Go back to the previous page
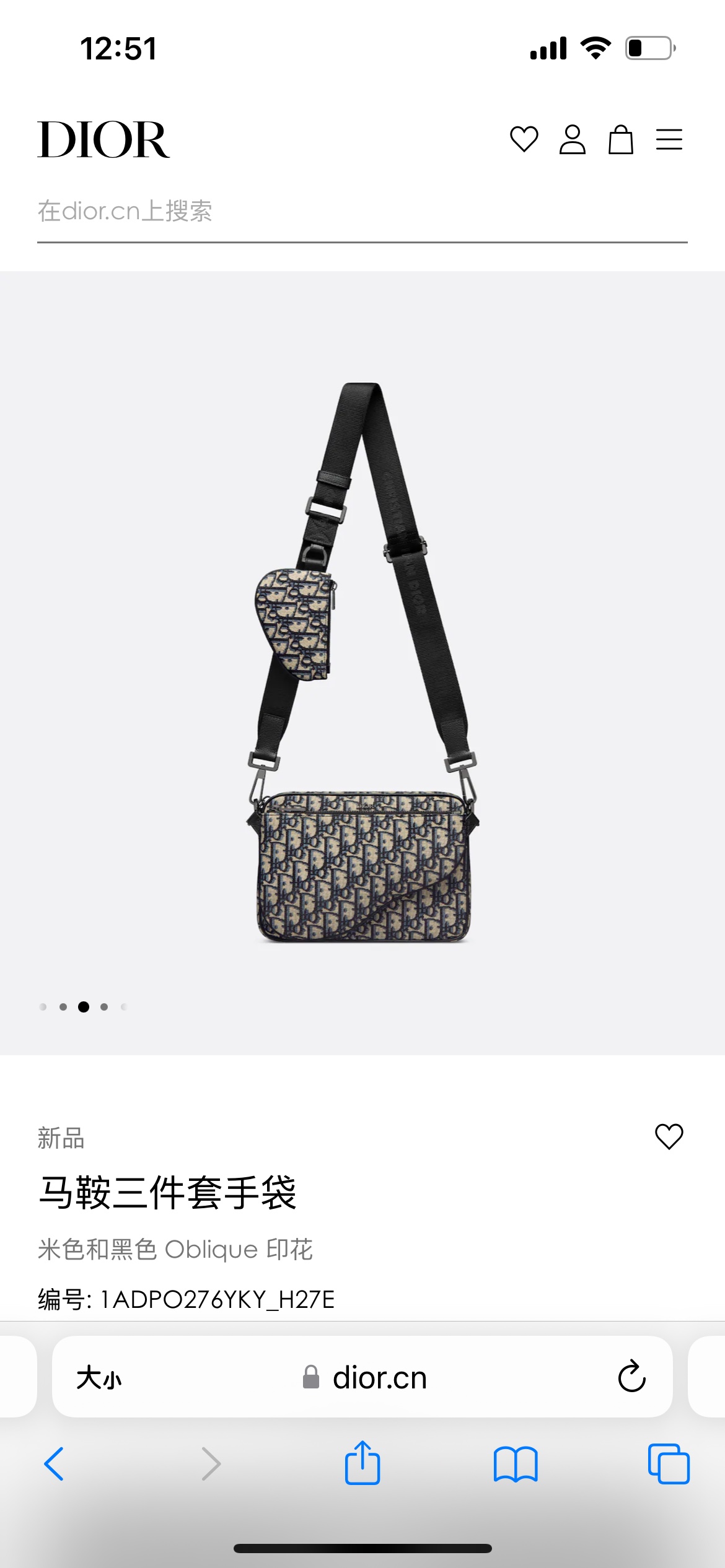 [55, 1464]
